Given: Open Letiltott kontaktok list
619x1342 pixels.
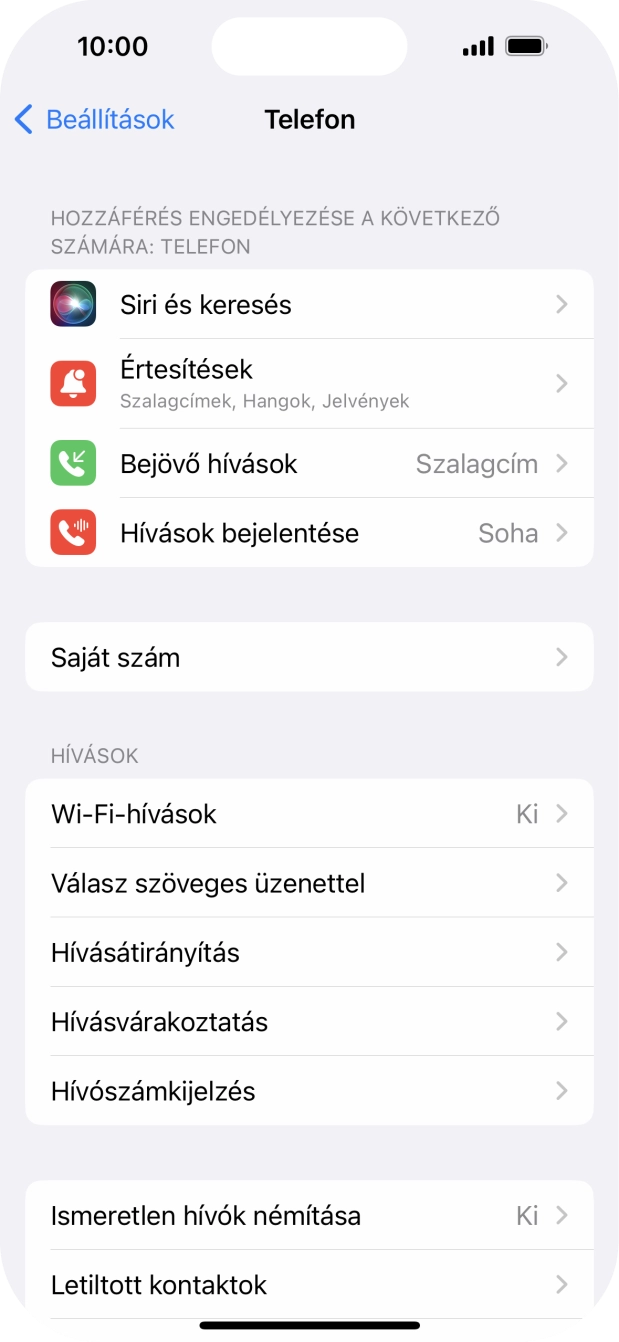Looking at the screenshot, I should [309, 1285].
